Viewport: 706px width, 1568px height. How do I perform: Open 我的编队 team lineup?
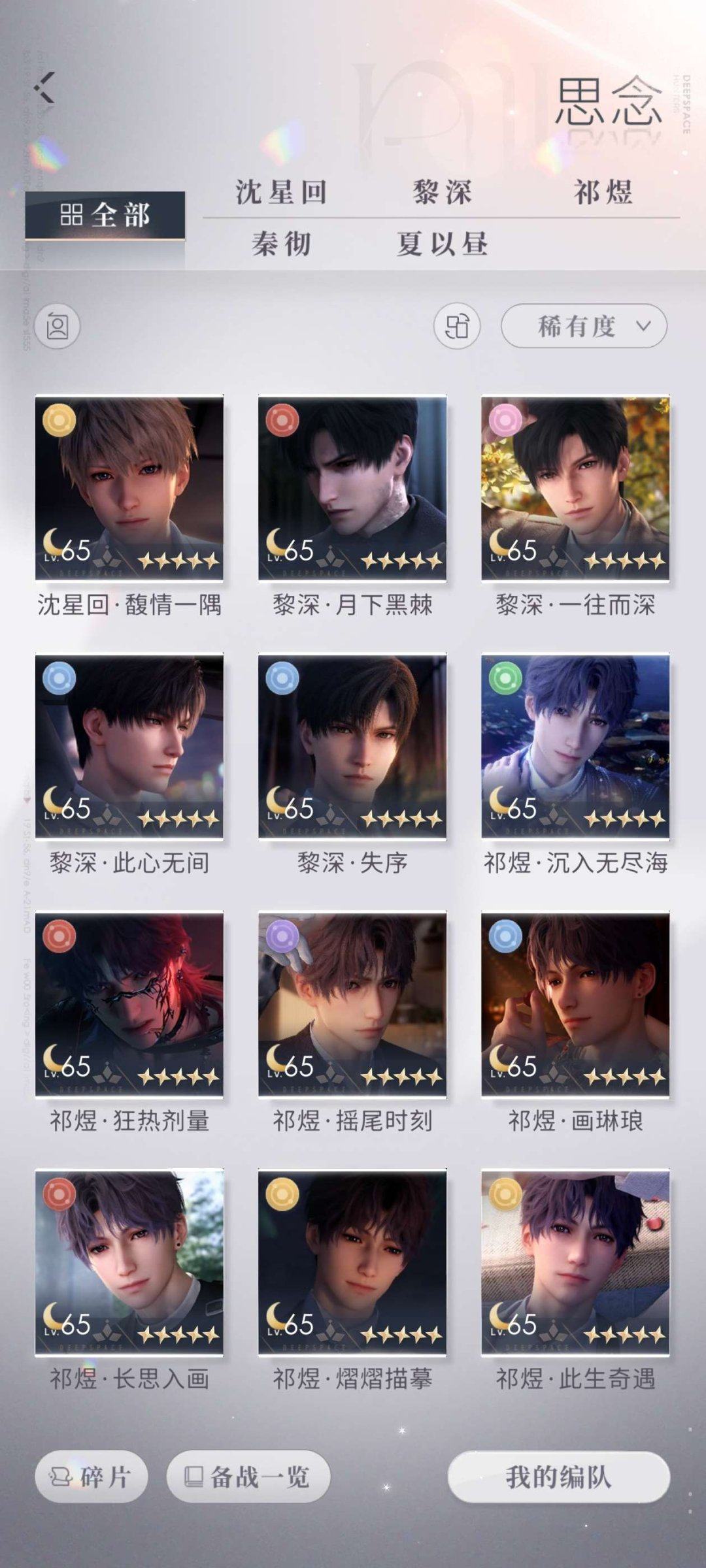click(559, 1477)
